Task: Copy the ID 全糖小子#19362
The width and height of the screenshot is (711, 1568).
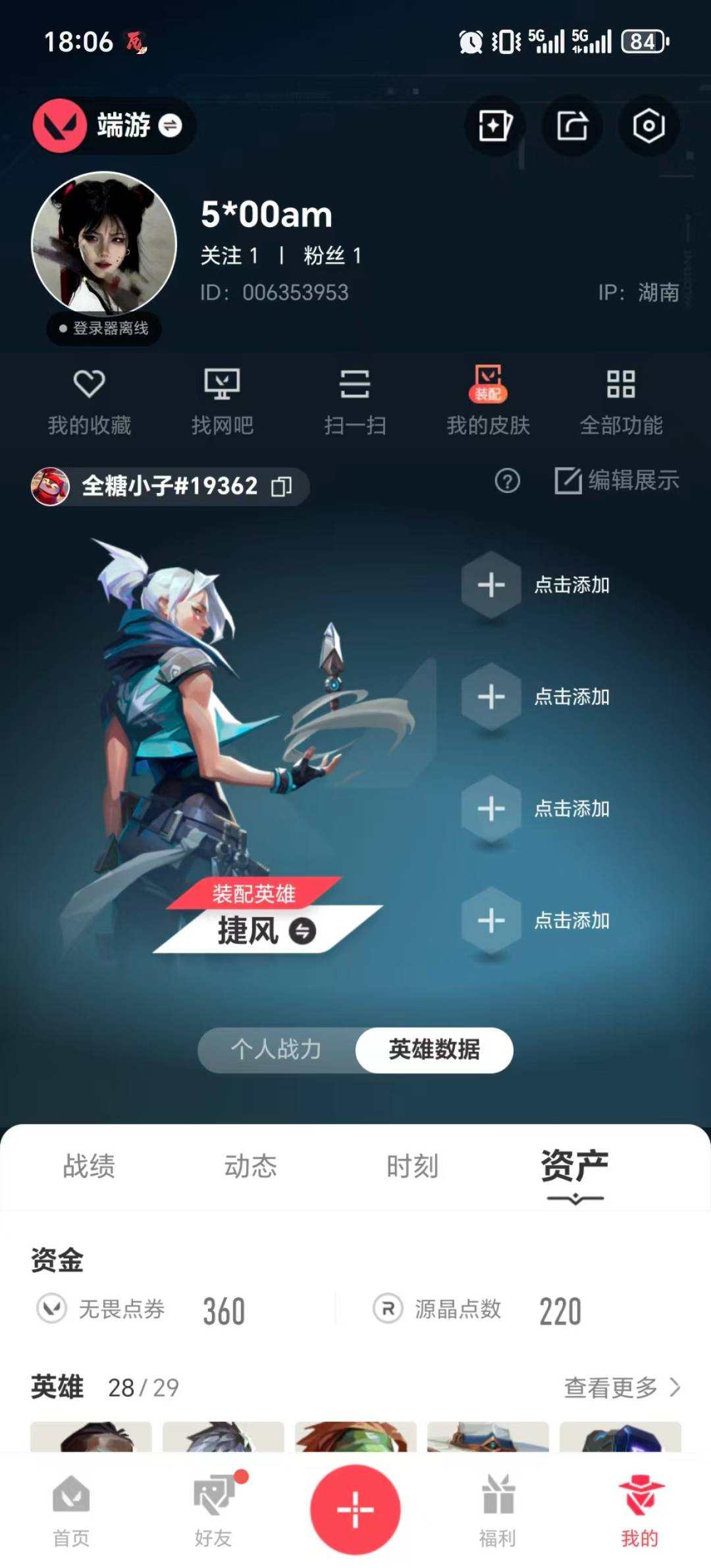Action: [x=283, y=486]
